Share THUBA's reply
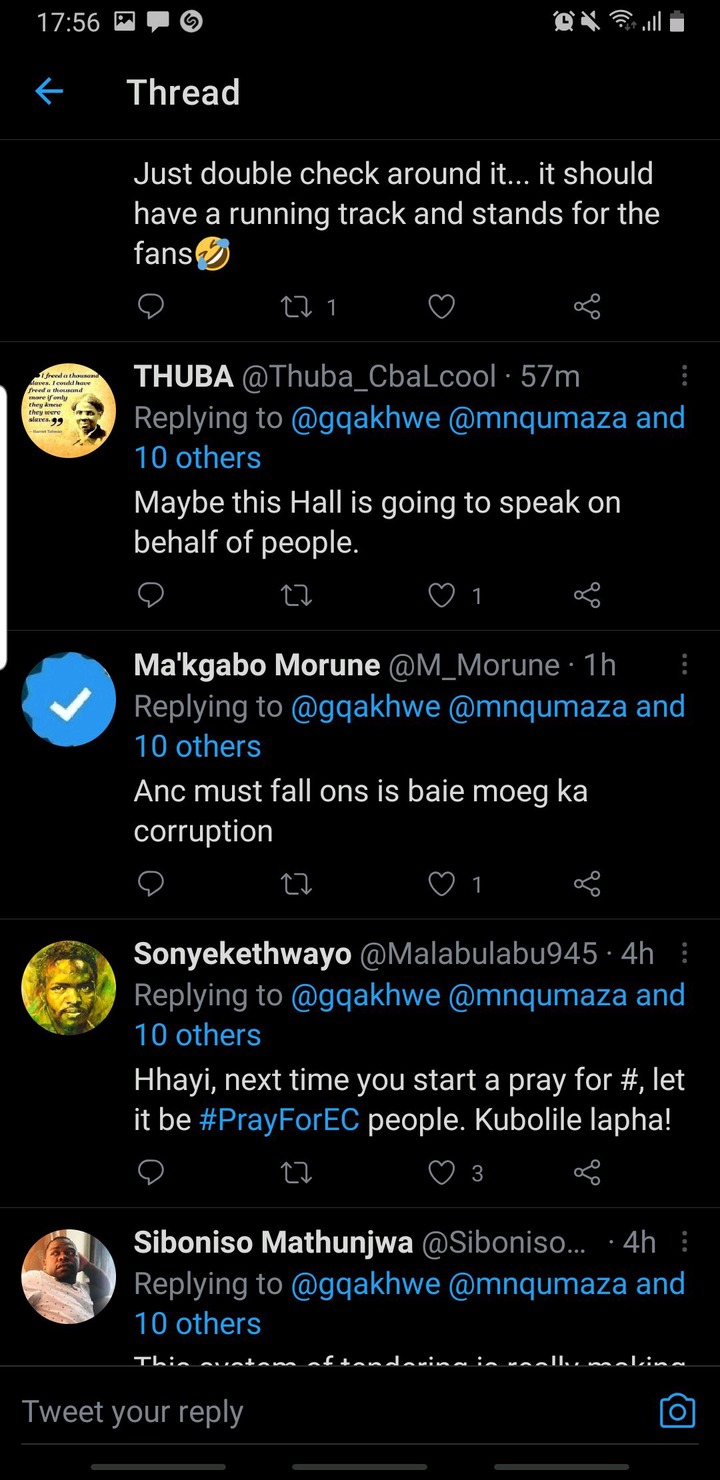720x1480 pixels. [x=587, y=596]
